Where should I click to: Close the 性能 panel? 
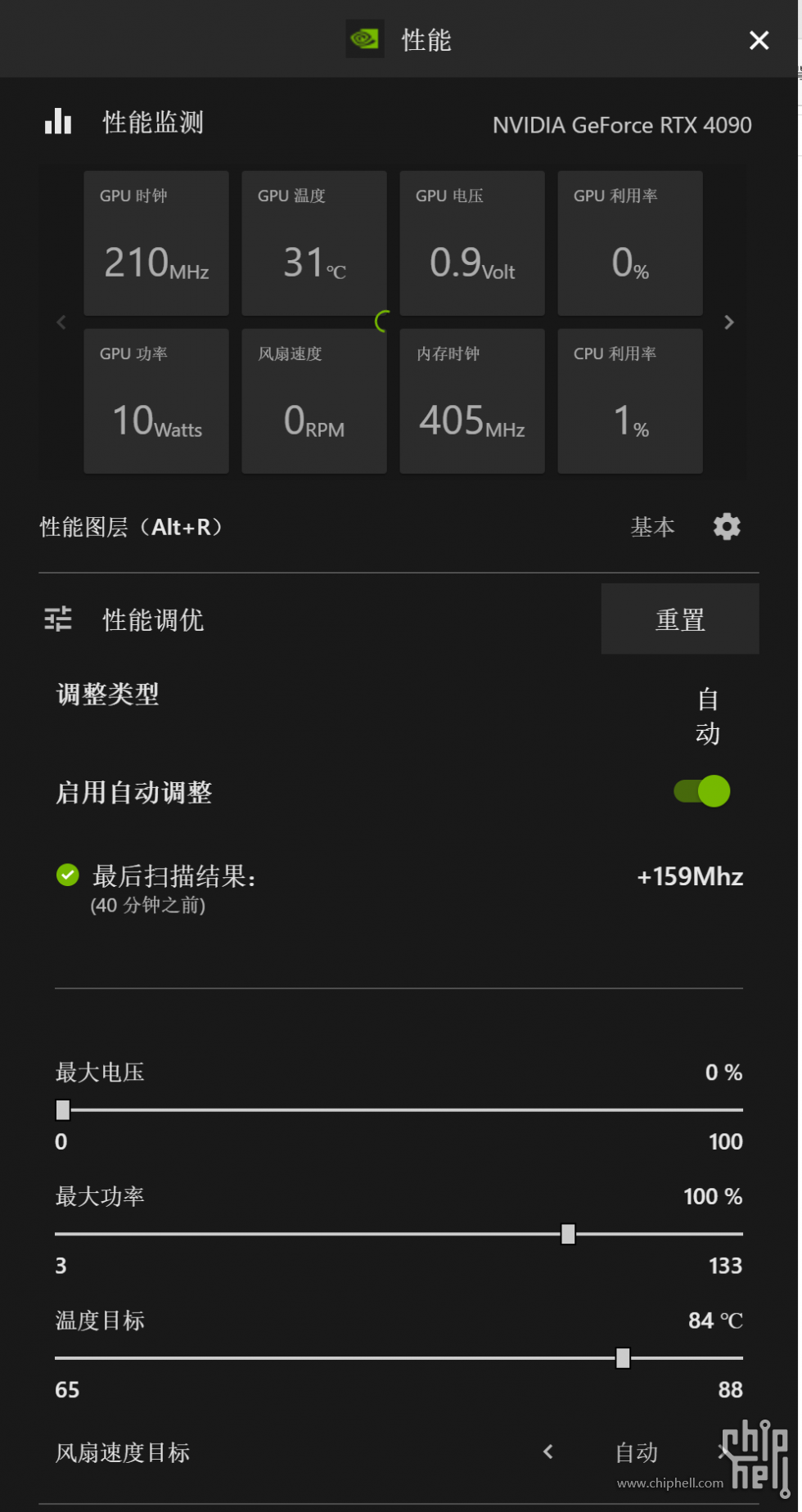(759, 40)
